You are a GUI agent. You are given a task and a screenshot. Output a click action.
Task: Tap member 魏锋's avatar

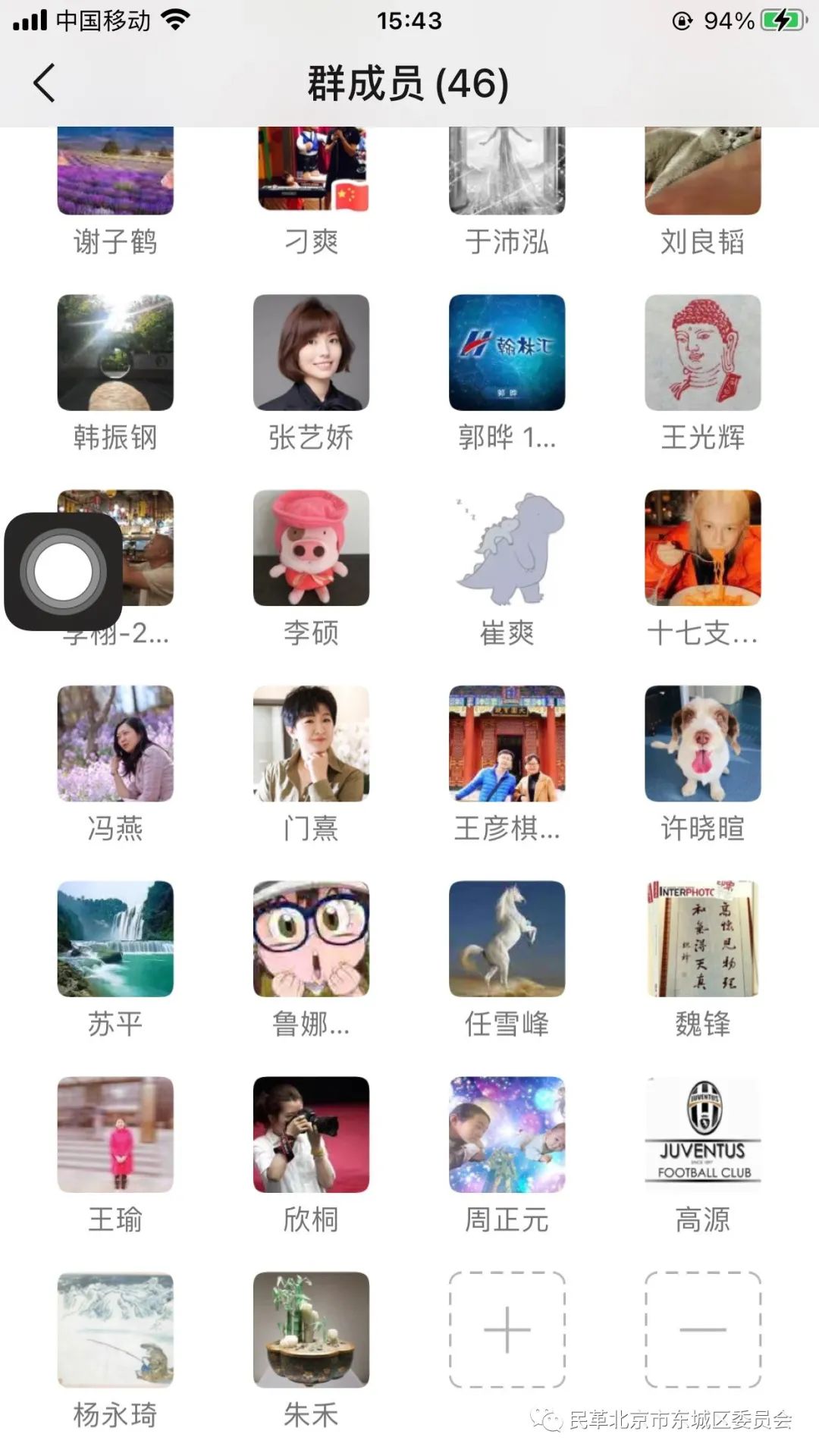[x=702, y=939]
